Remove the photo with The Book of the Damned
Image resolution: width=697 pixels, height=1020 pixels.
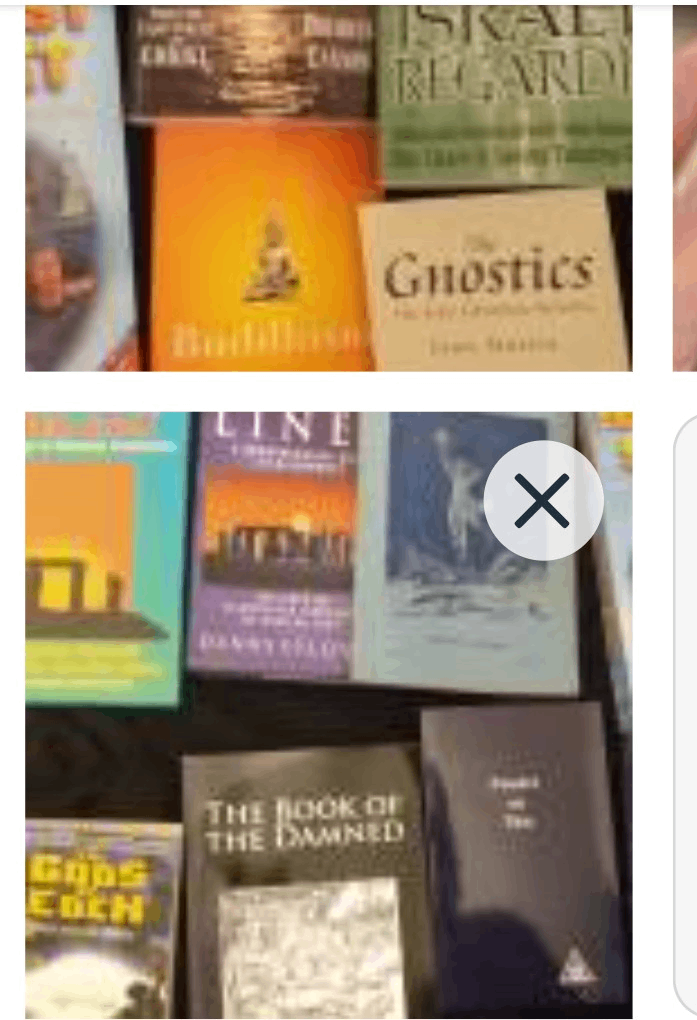(x=543, y=500)
